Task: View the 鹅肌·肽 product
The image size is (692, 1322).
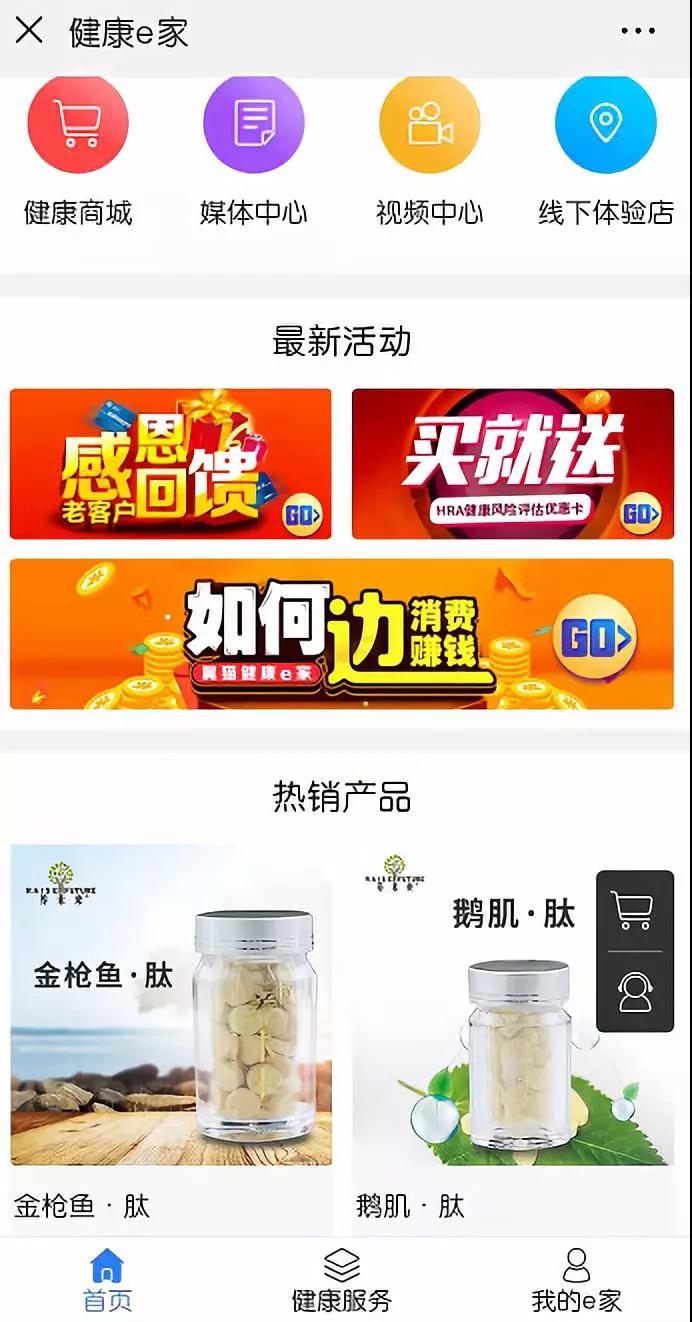Action: [x=480, y=1030]
